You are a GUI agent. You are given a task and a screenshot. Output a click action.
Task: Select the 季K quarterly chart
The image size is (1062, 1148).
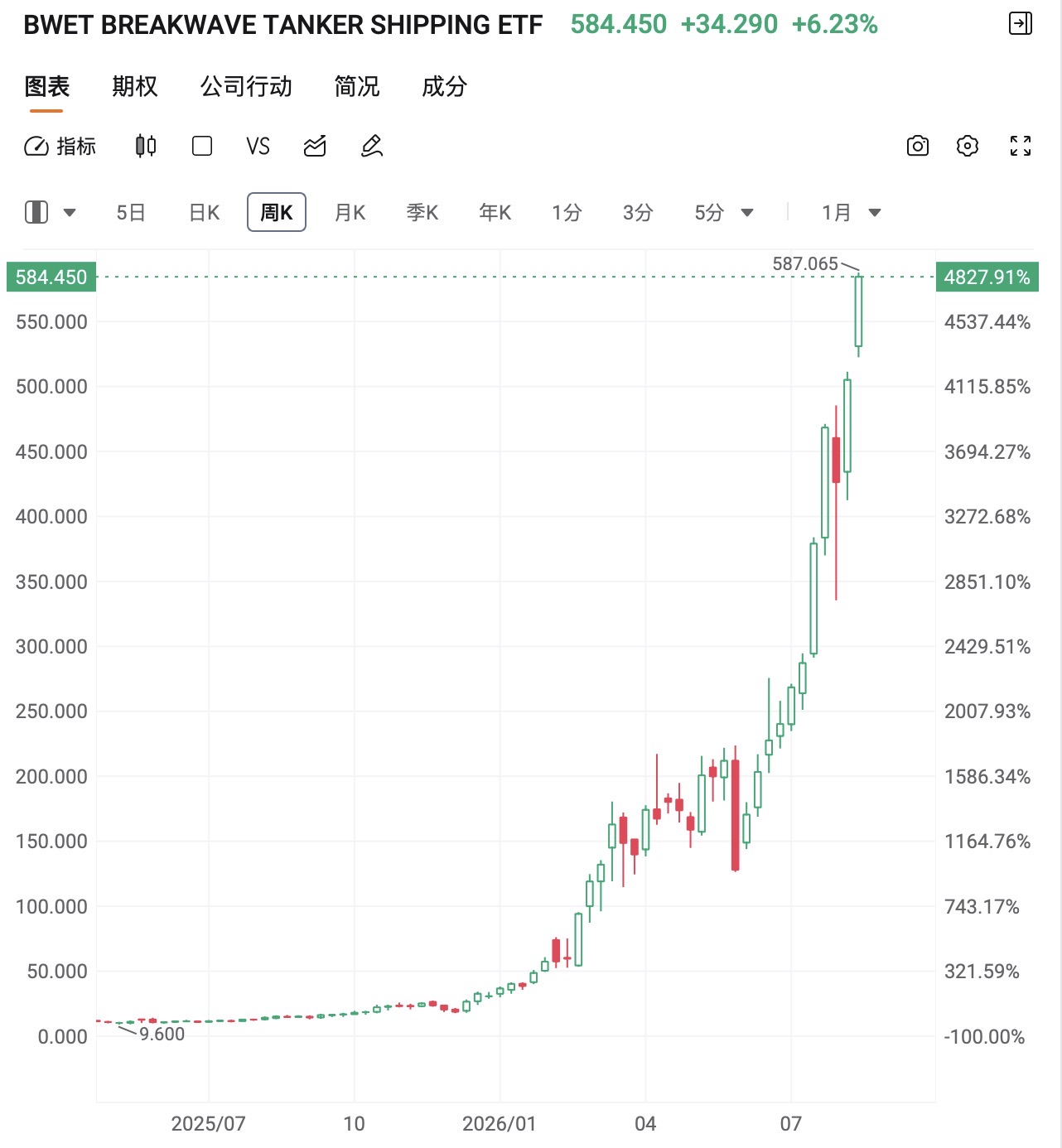422,213
